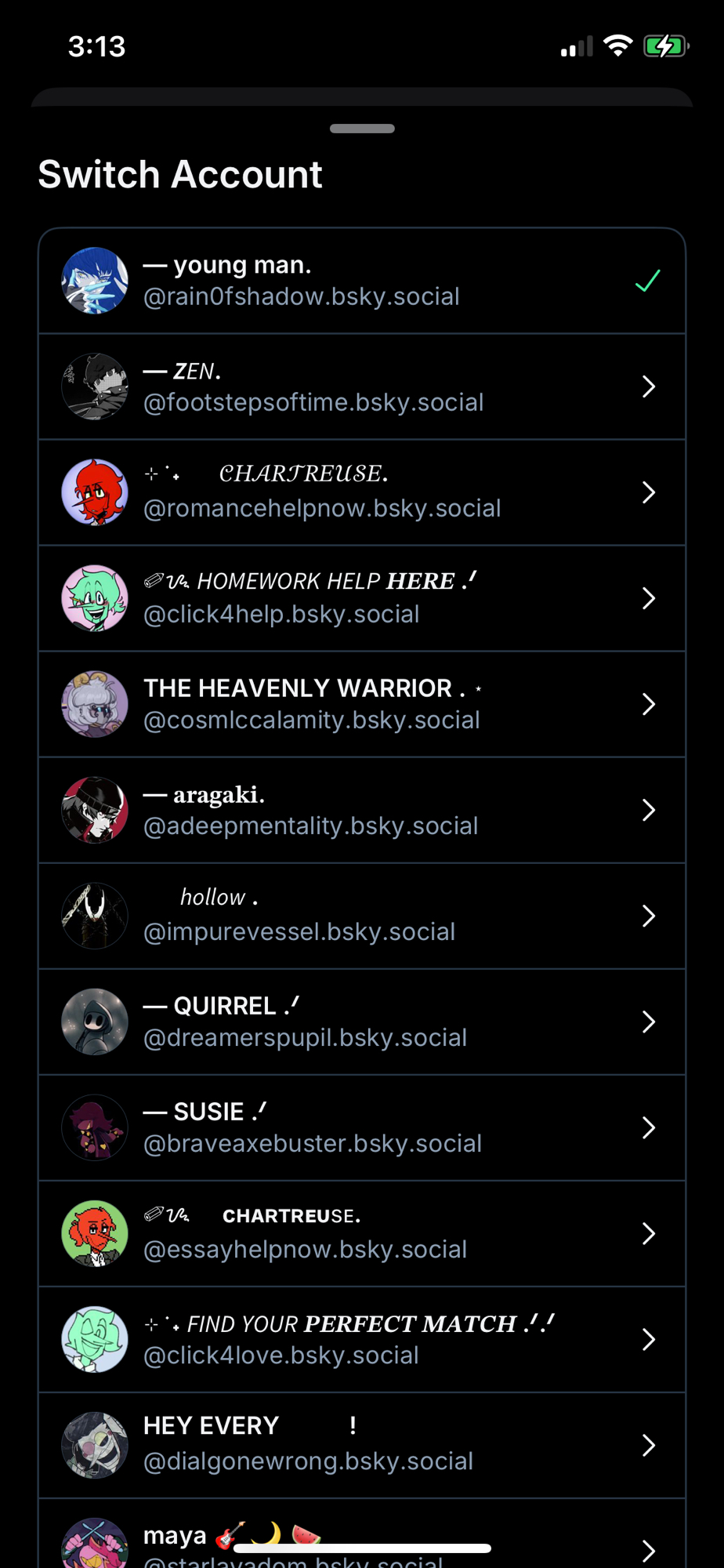Open the @click4help.bsky.social account
Viewport: 724px width, 1568px height.
(361, 598)
